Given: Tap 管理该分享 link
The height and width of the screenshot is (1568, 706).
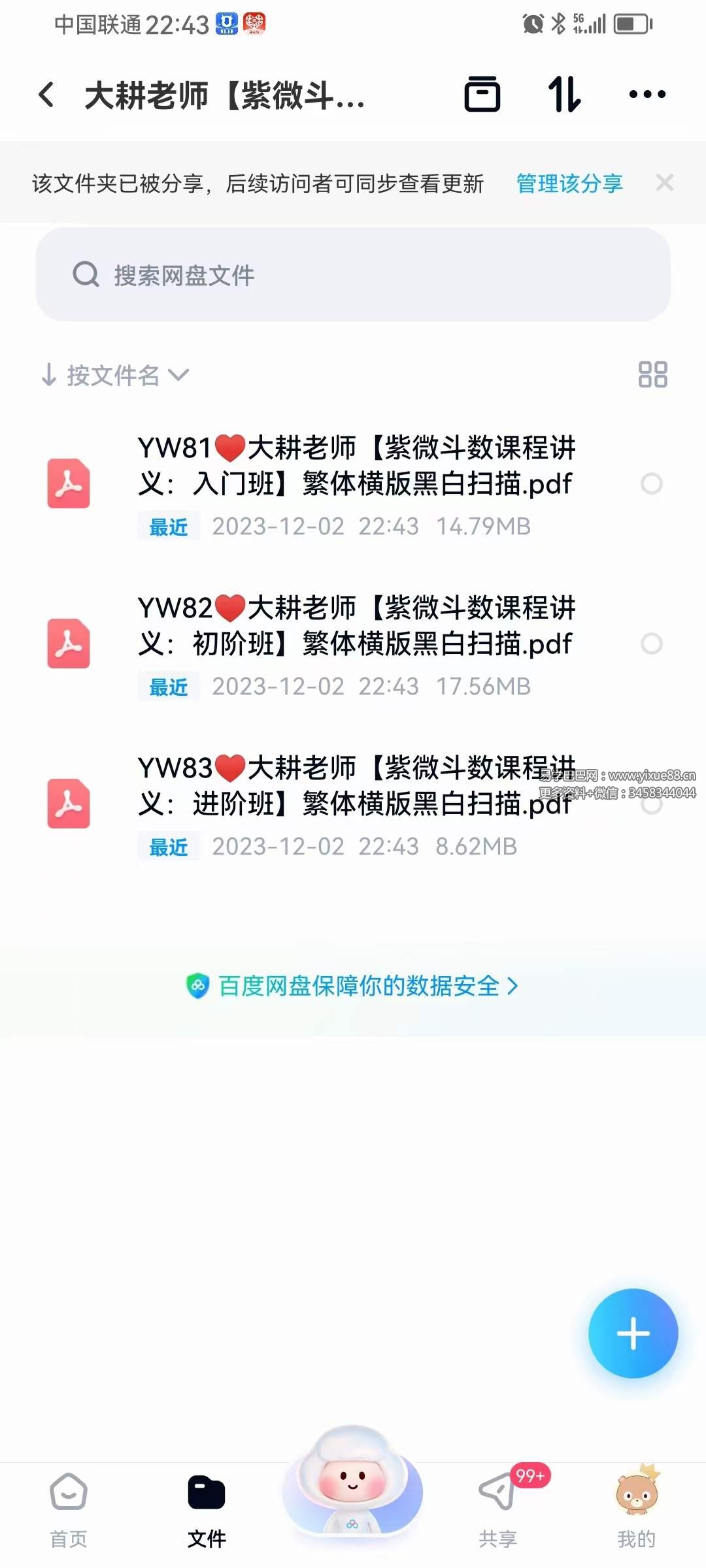Looking at the screenshot, I should (569, 184).
